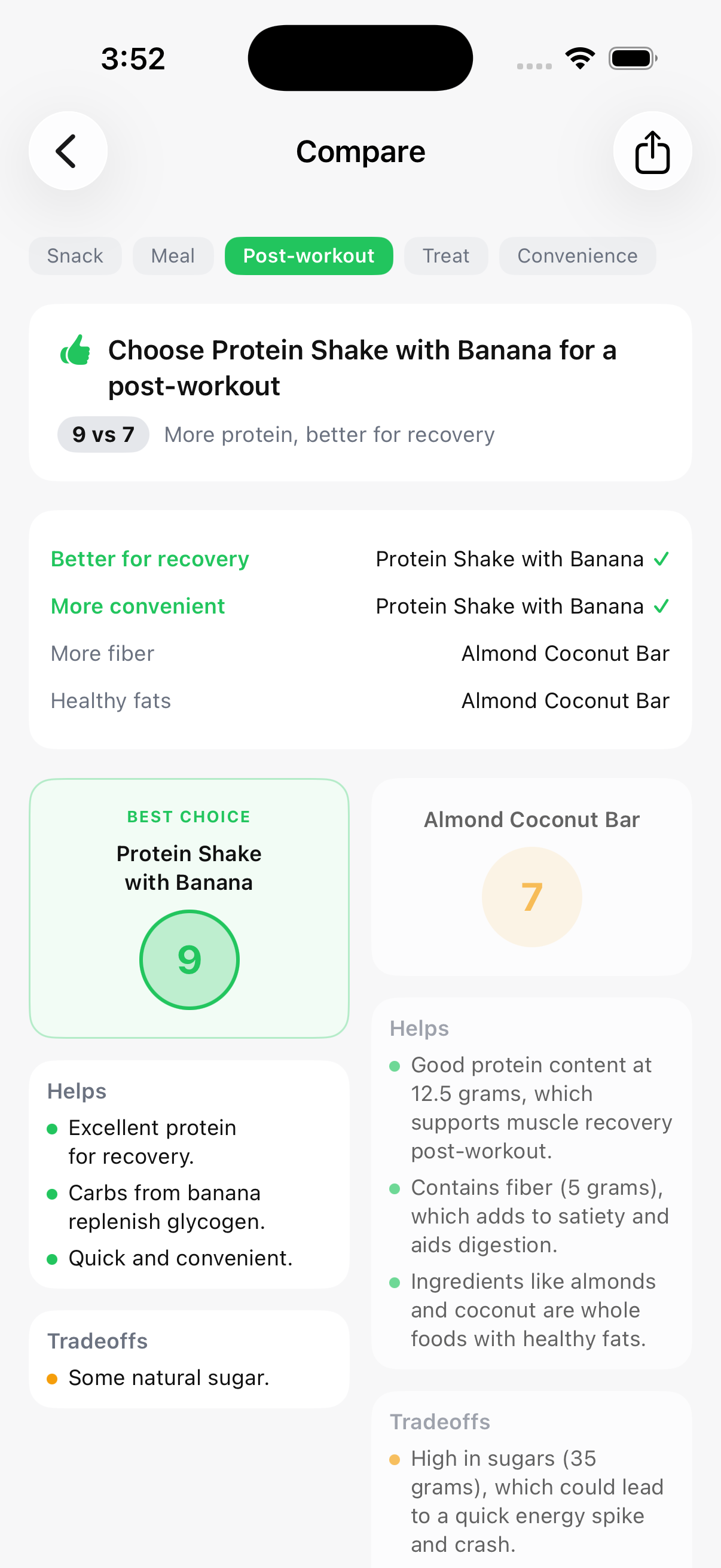Tap the Healthy fats comparison row
721x1568 pixels.
[x=360, y=701]
